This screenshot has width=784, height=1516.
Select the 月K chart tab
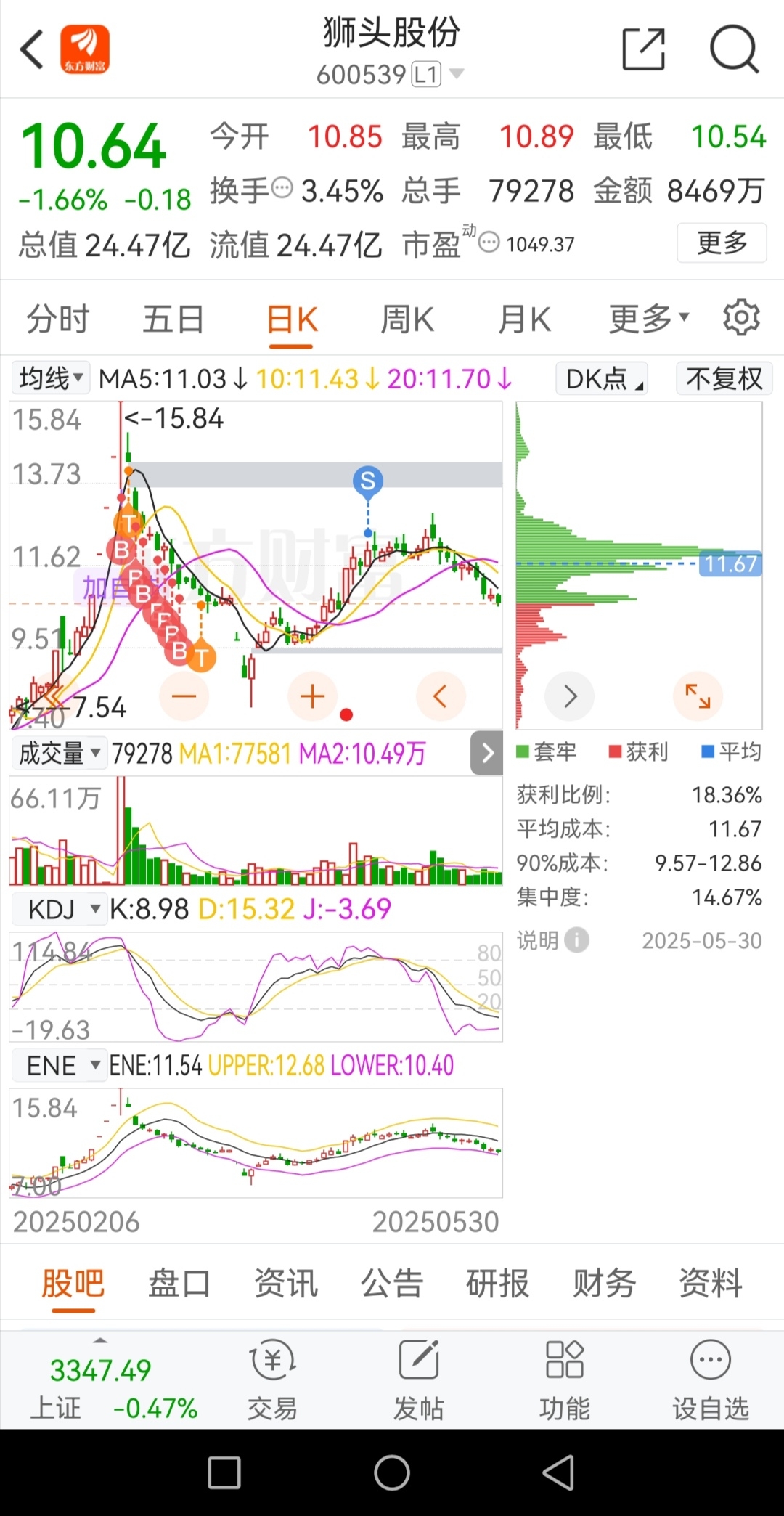[x=524, y=319]
